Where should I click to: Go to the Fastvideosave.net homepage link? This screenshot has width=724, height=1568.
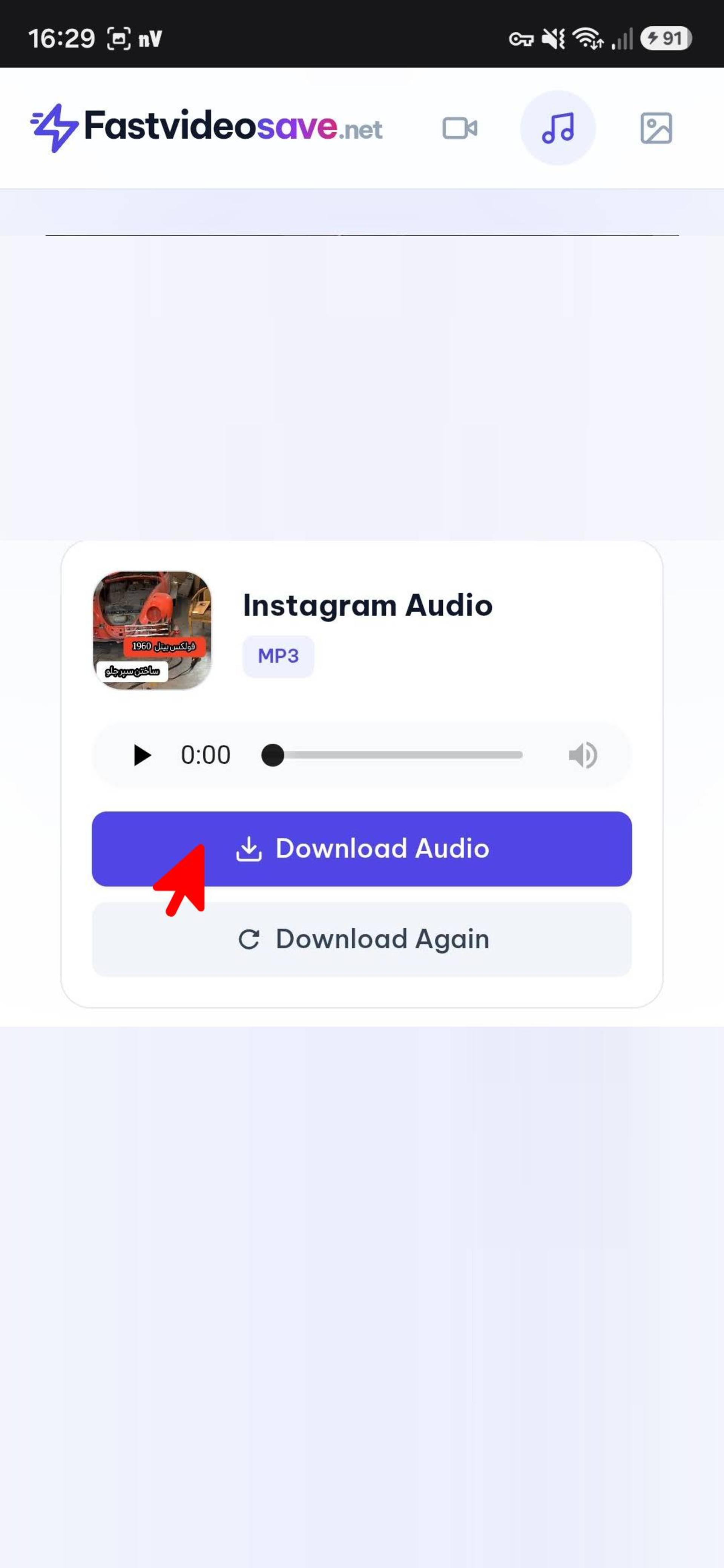(x=206, y=127)
